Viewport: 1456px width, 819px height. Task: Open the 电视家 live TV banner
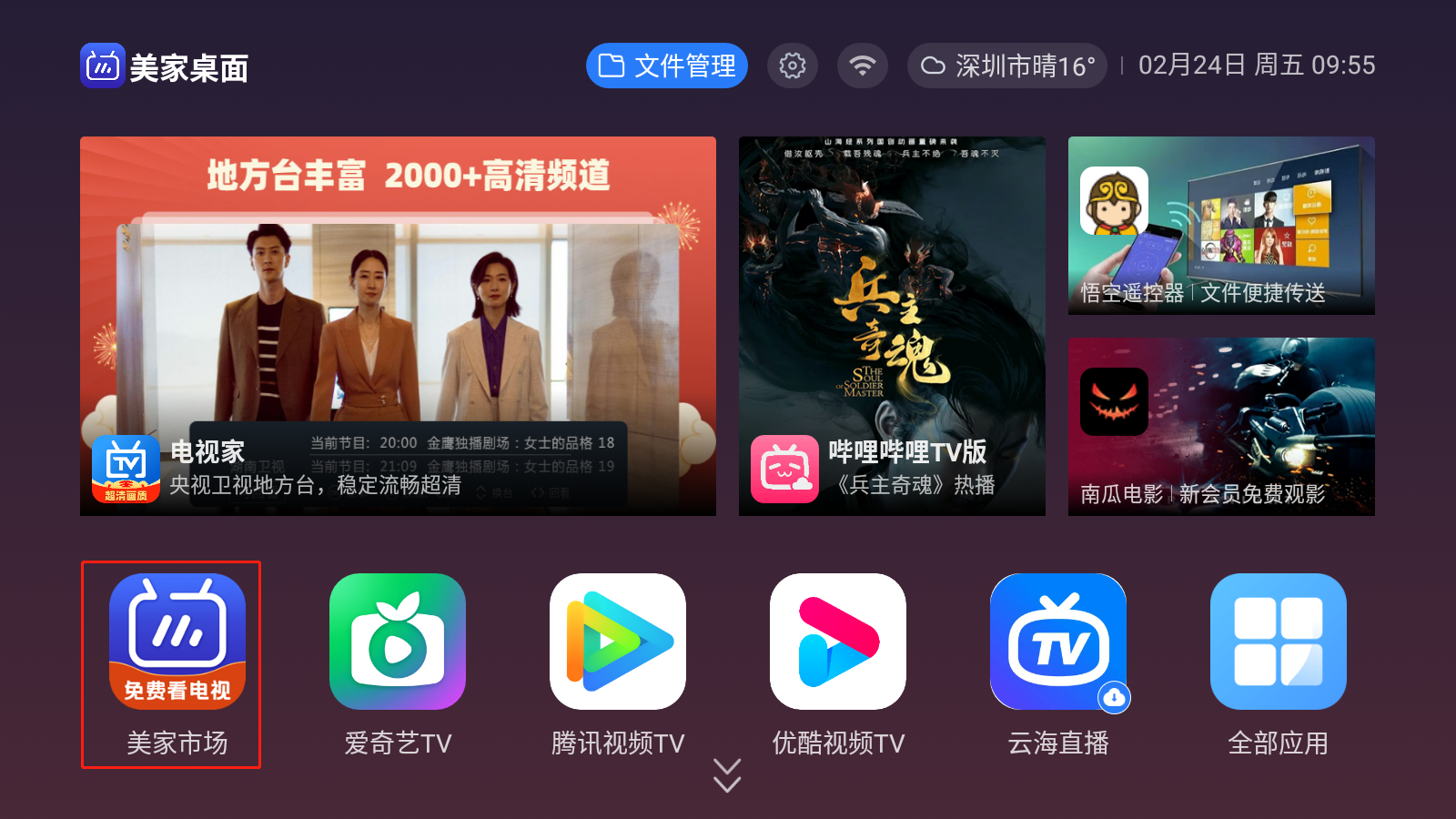[x=398, y=326]
